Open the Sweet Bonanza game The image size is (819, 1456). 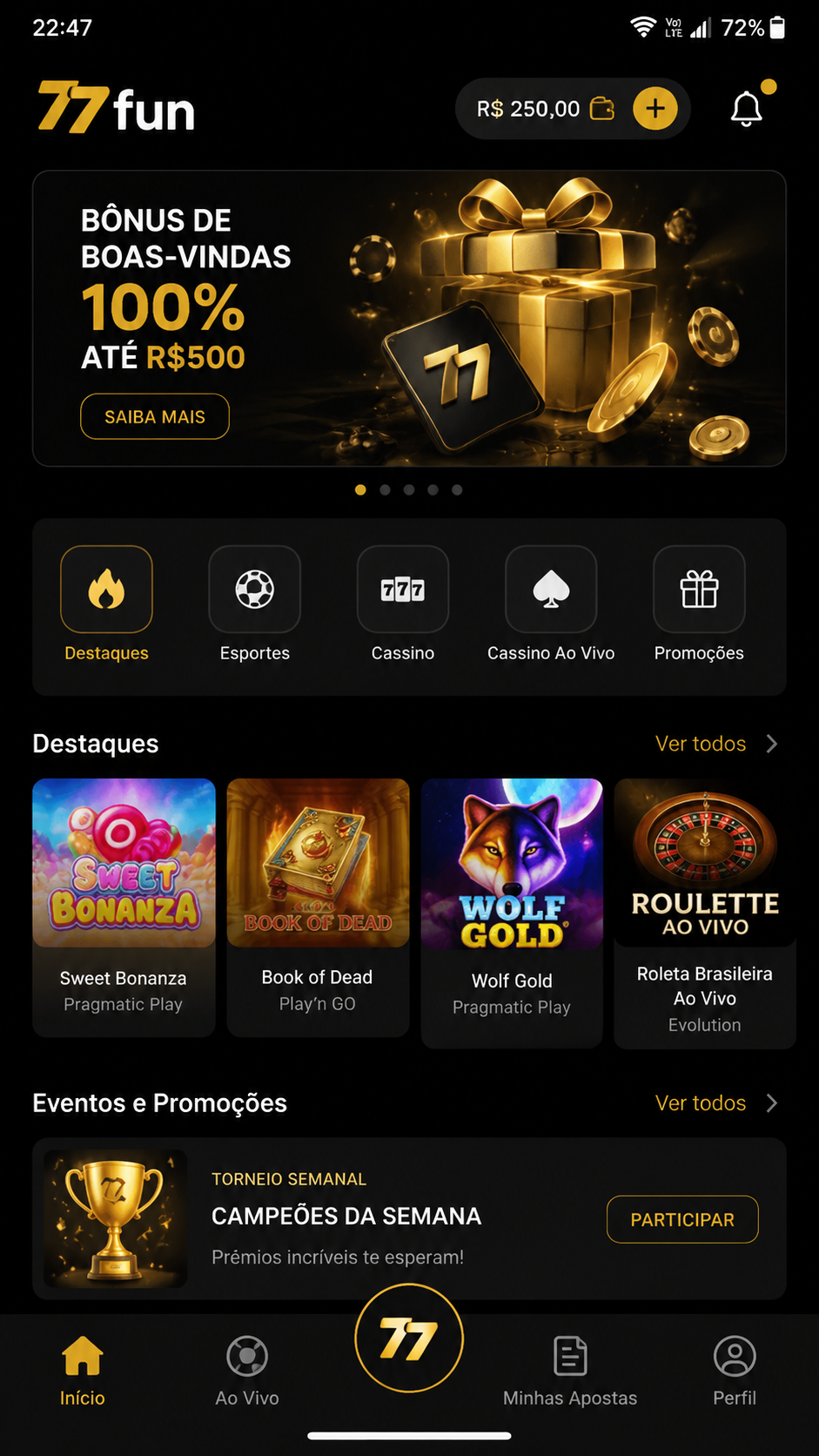click(x=124, y=907)
